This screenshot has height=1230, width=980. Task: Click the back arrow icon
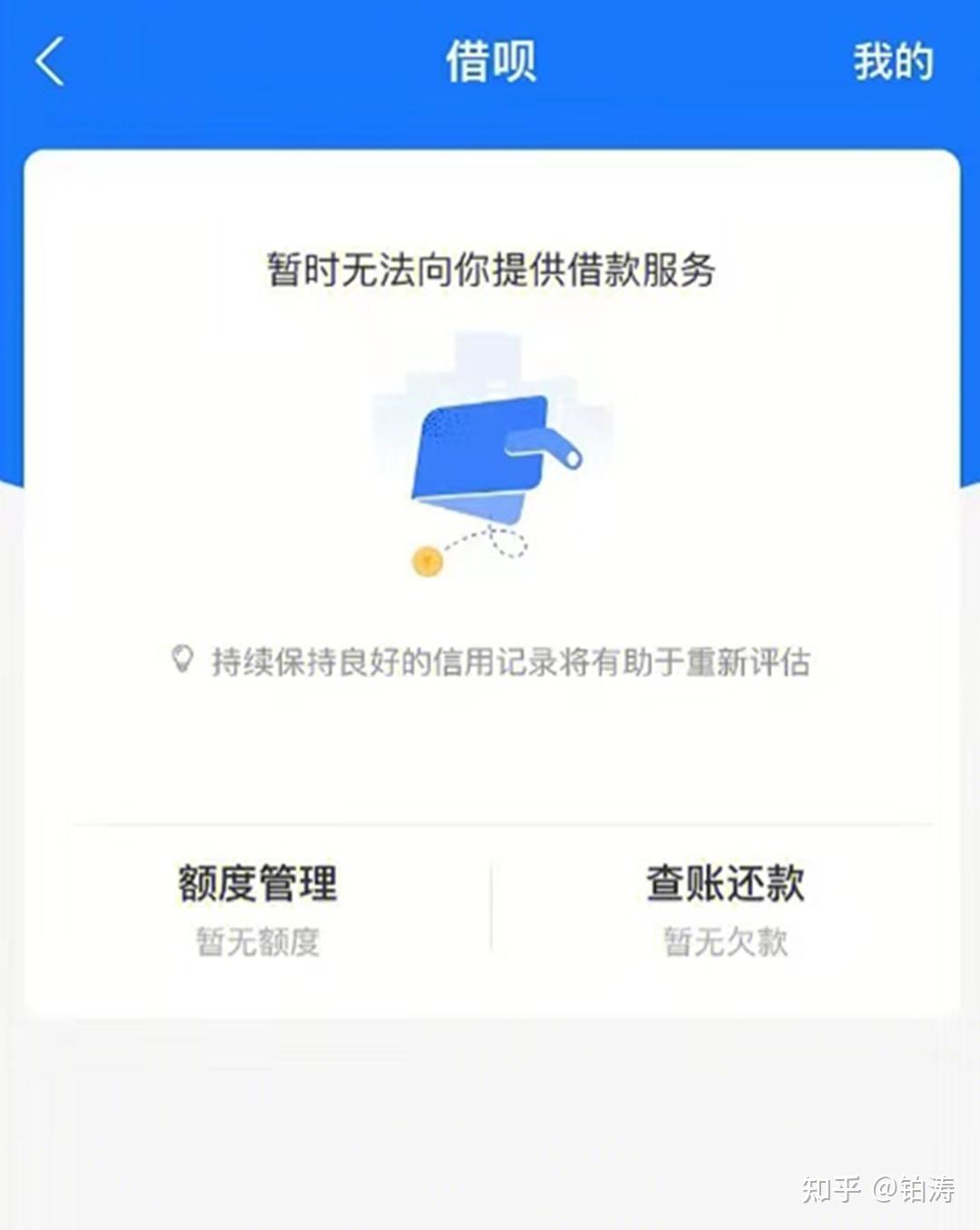50,62
